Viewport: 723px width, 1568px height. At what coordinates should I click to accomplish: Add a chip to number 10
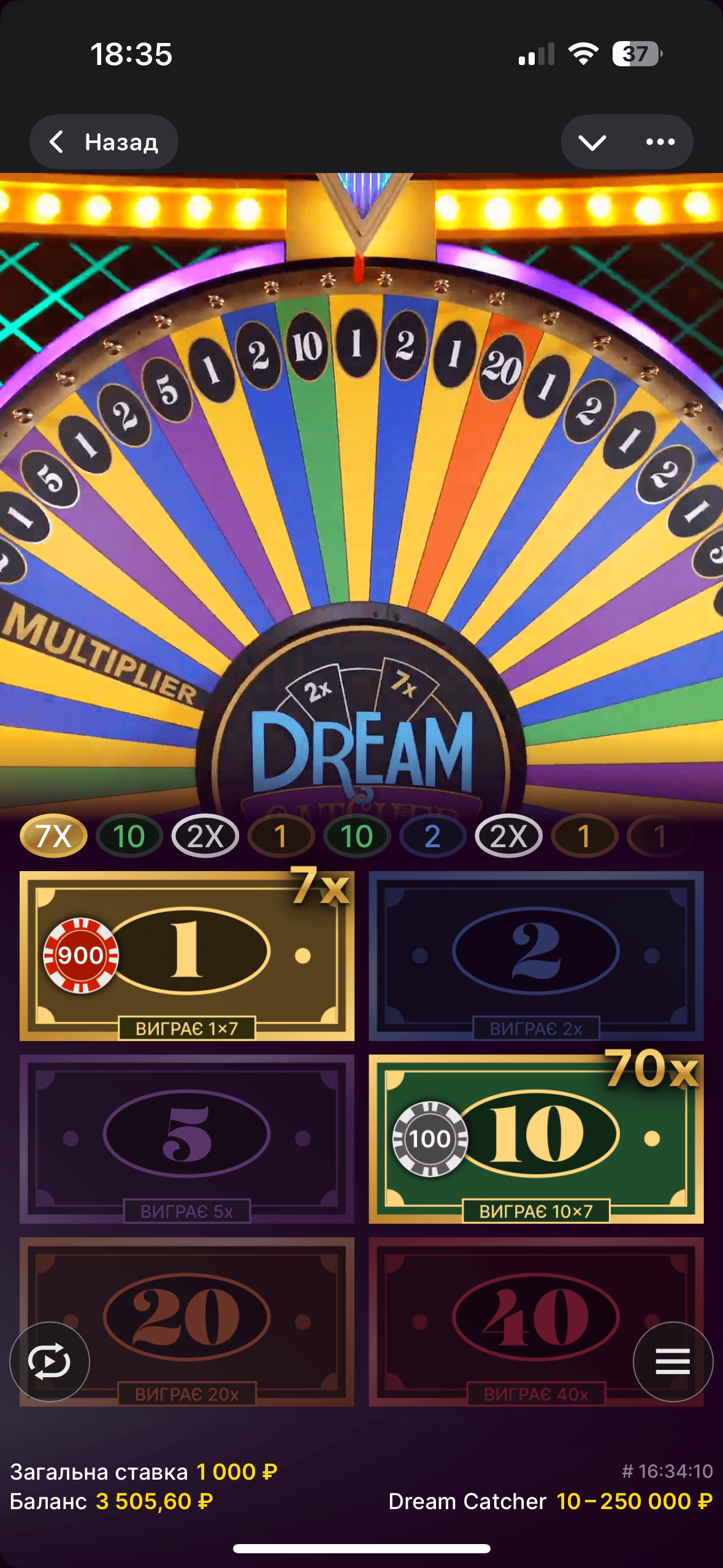click(x=535, y=1138)
